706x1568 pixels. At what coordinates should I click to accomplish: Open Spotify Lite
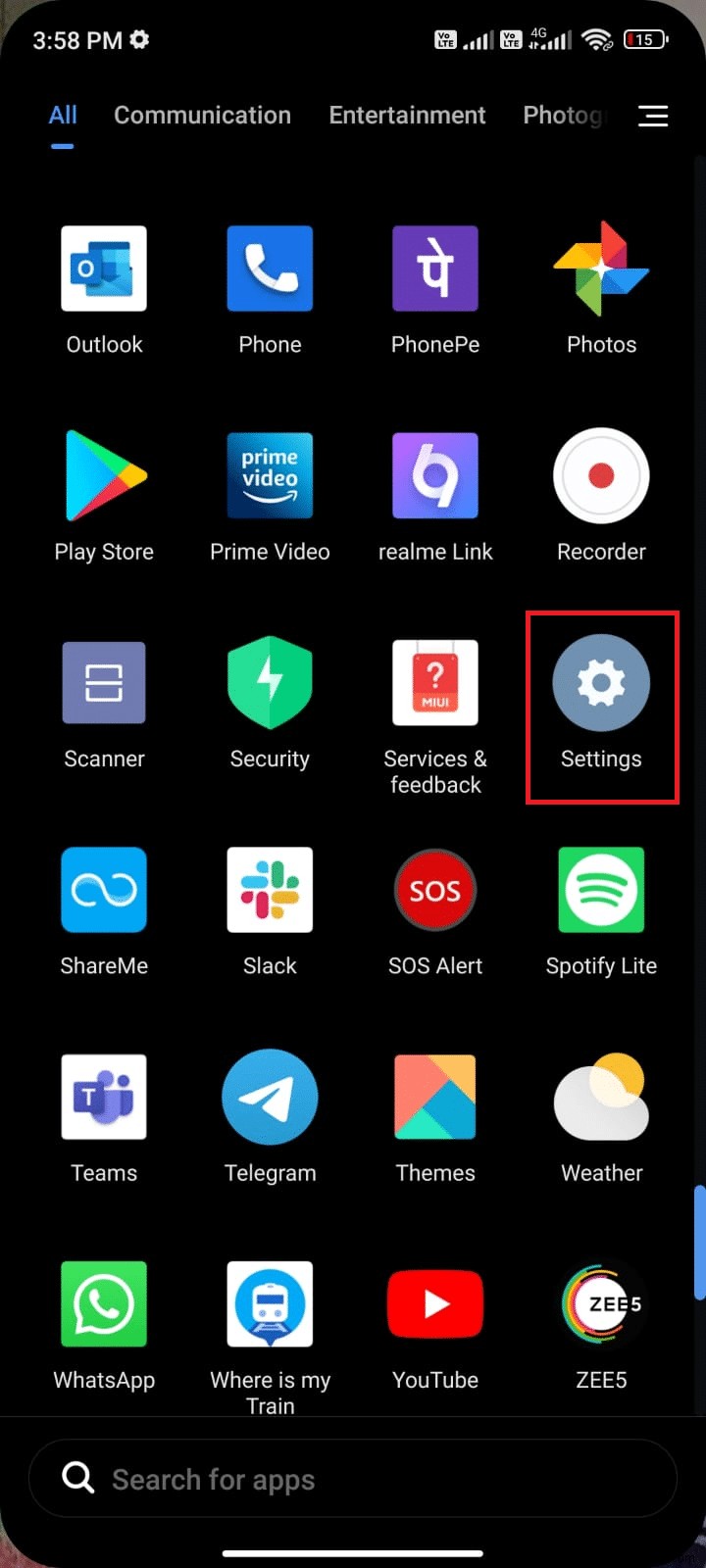601,890
